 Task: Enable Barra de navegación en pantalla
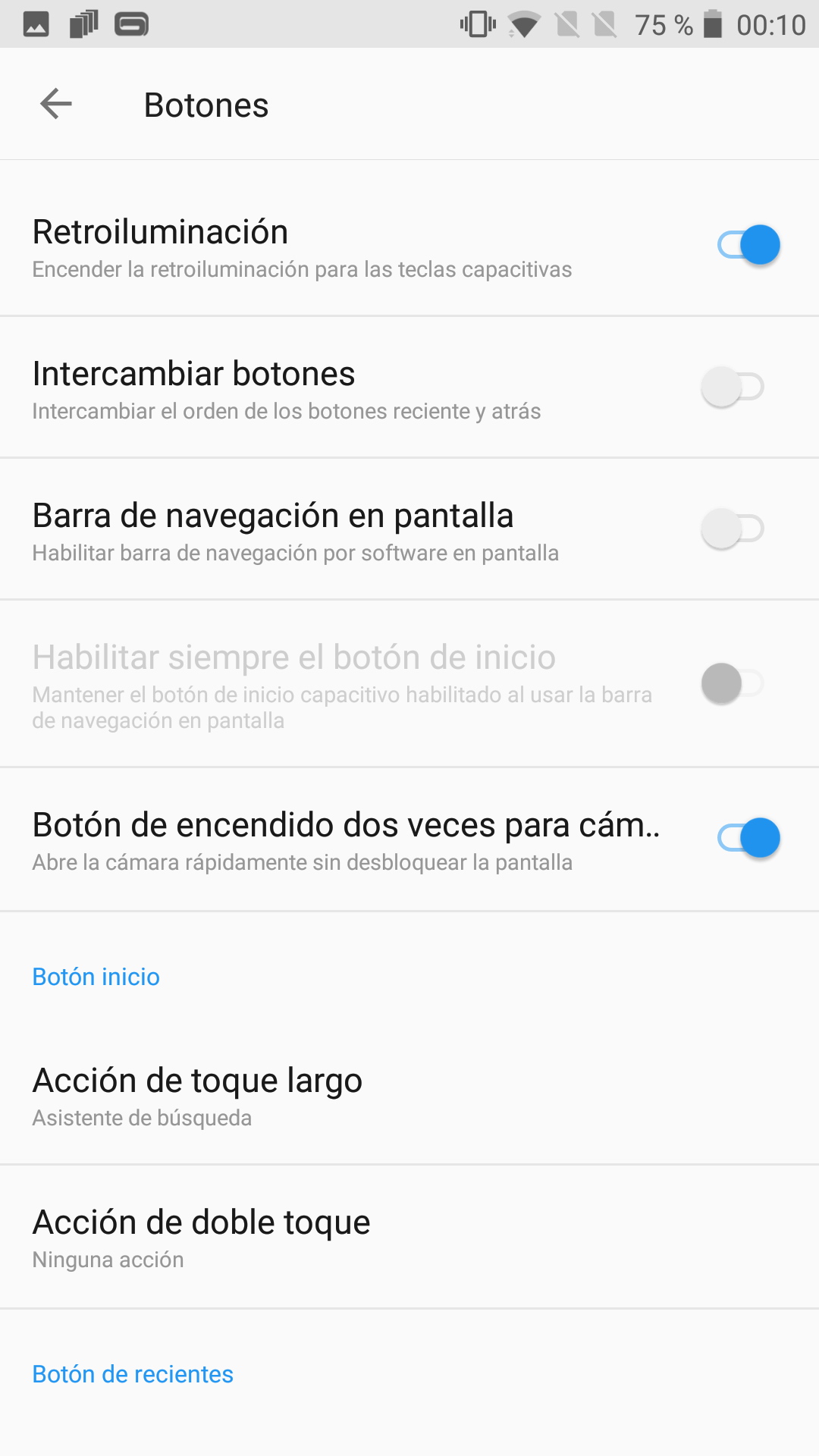coord(733,529)
